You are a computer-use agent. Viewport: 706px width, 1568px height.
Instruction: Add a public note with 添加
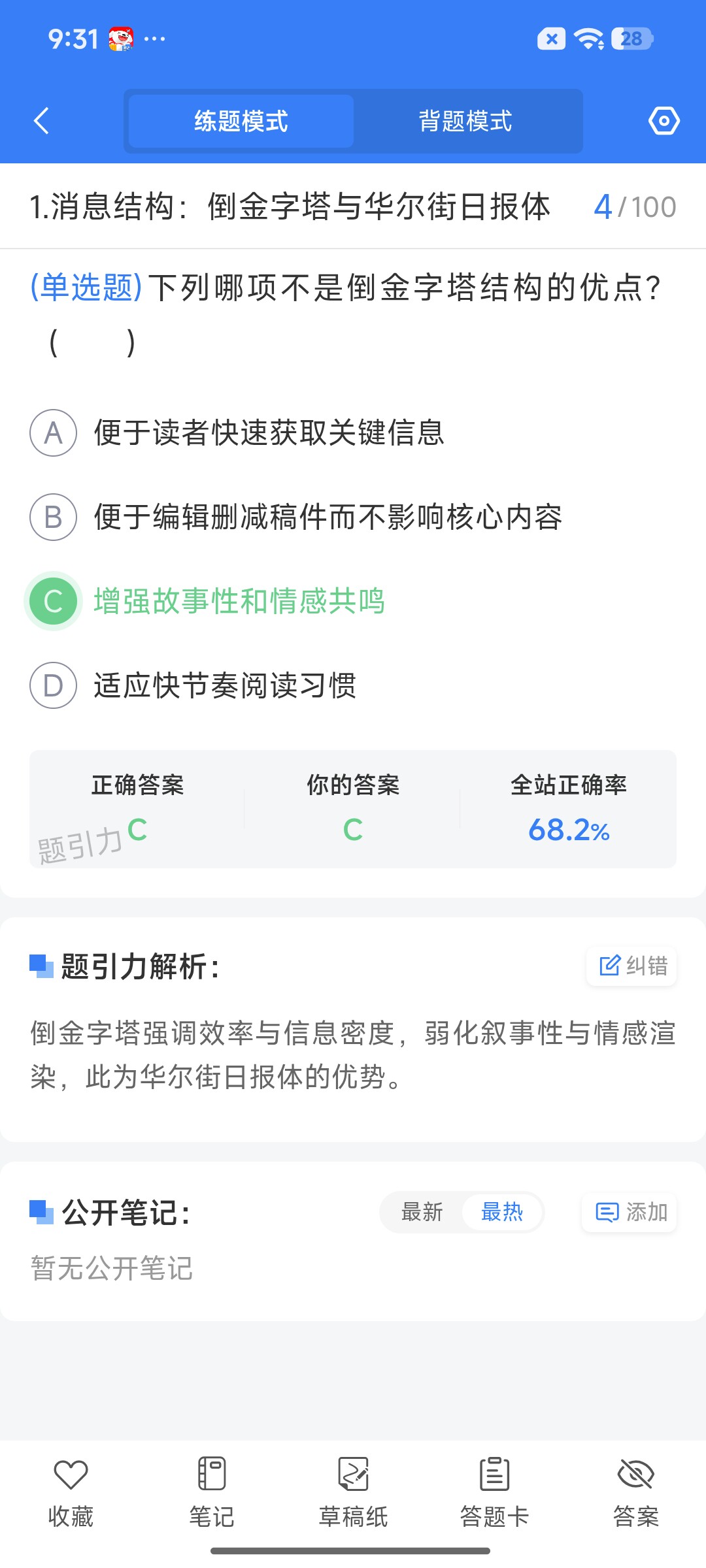[x=630, y=1213]
